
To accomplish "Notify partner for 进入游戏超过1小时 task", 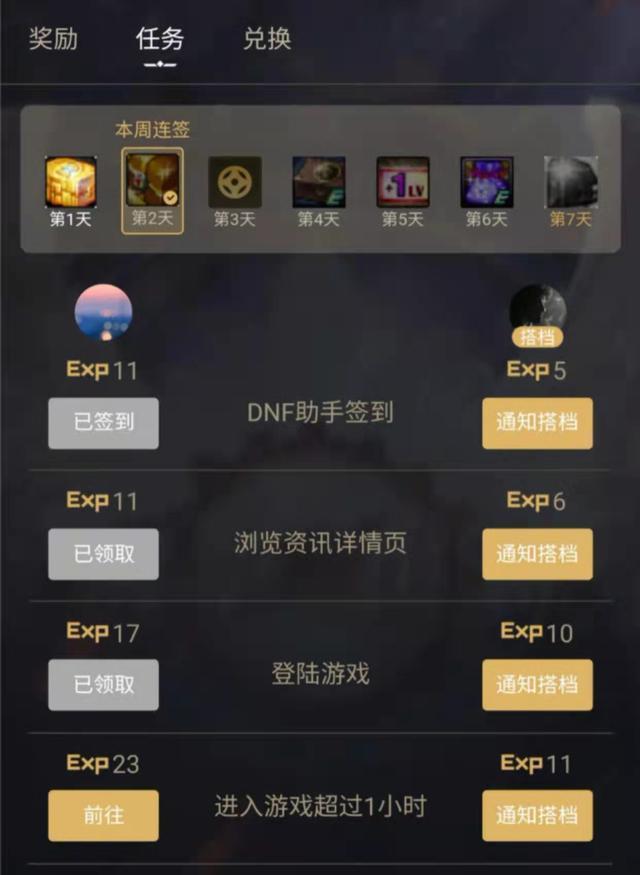I will tap(537, 815).
